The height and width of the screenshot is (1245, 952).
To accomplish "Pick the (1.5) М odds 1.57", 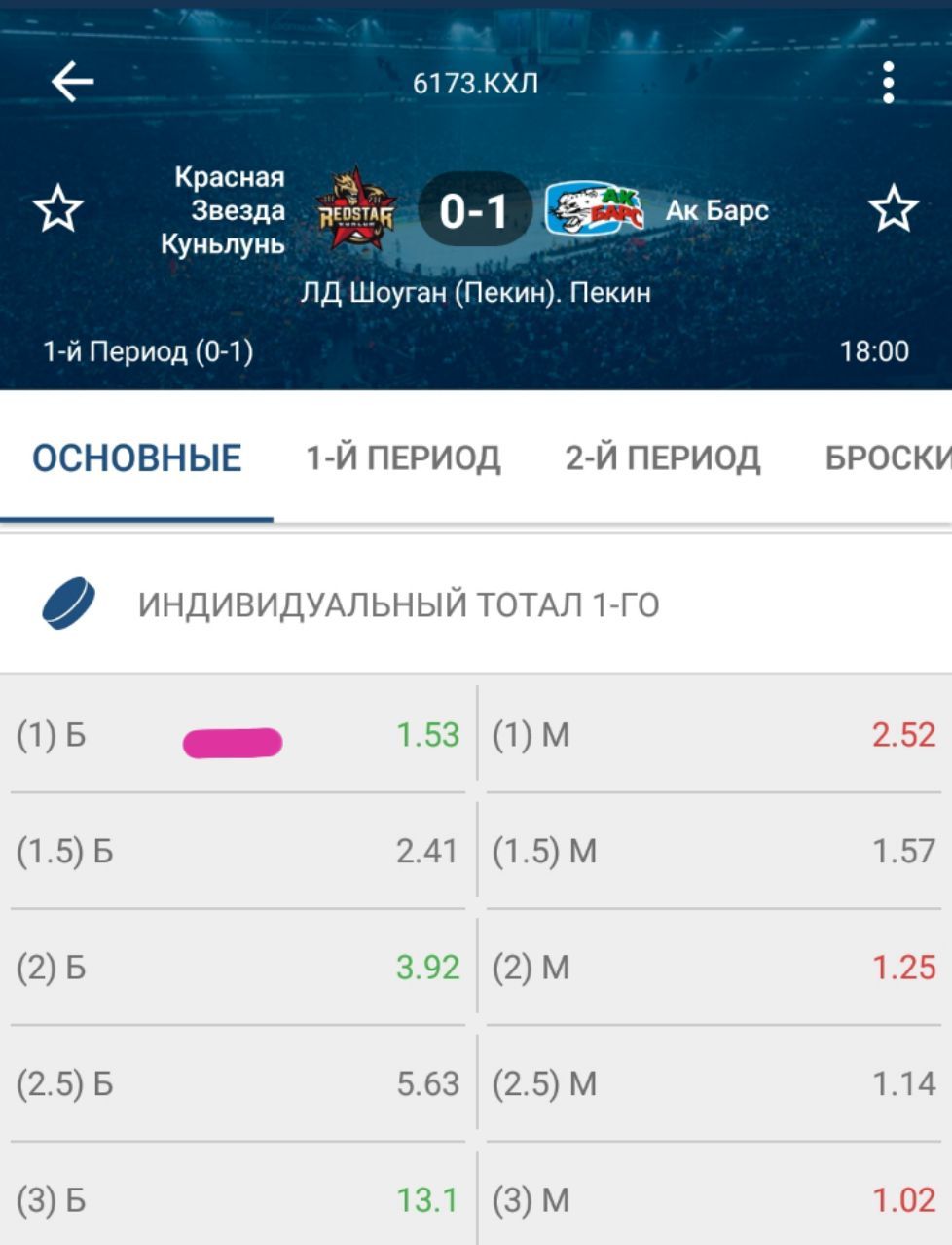I will point(714,852).
